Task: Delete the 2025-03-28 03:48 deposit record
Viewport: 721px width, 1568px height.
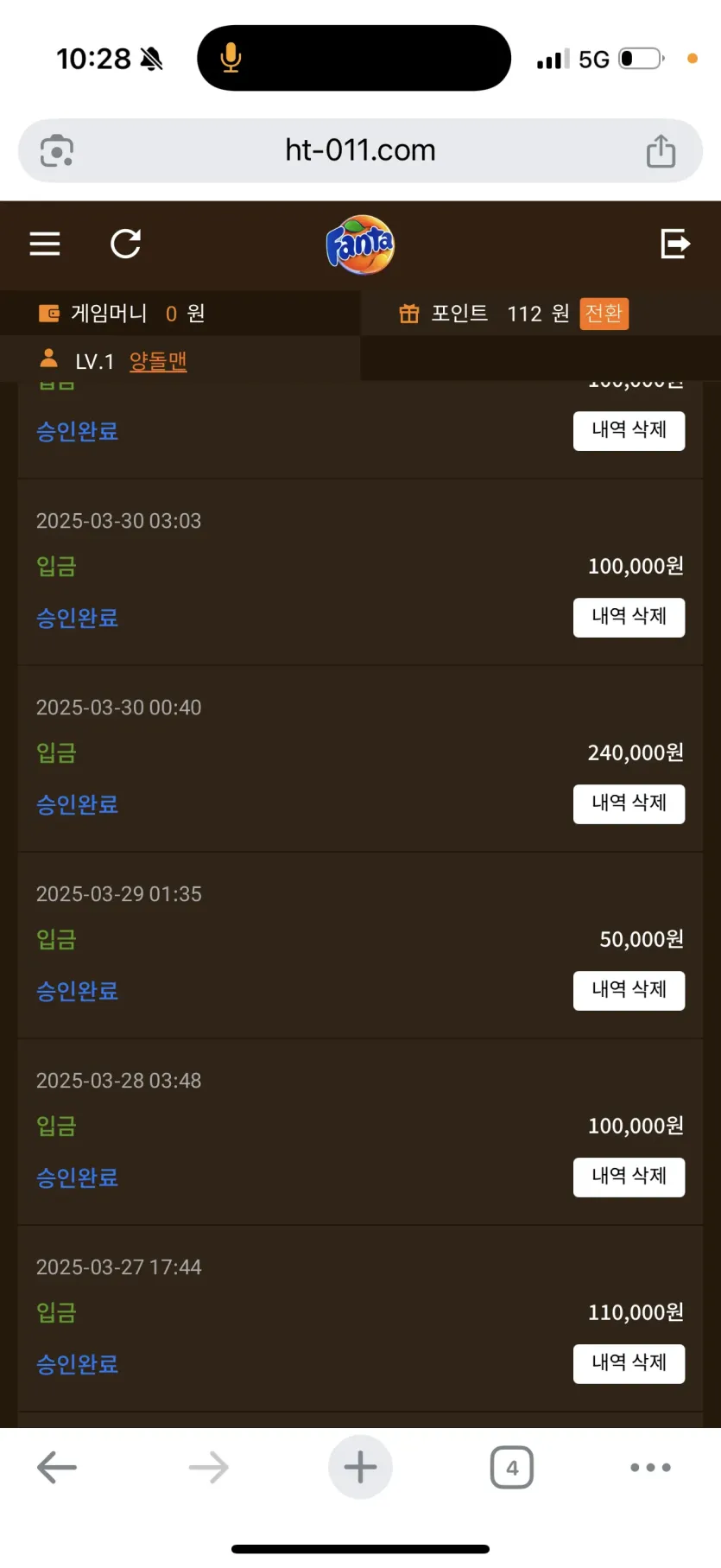Action: tap(629, 1177)
